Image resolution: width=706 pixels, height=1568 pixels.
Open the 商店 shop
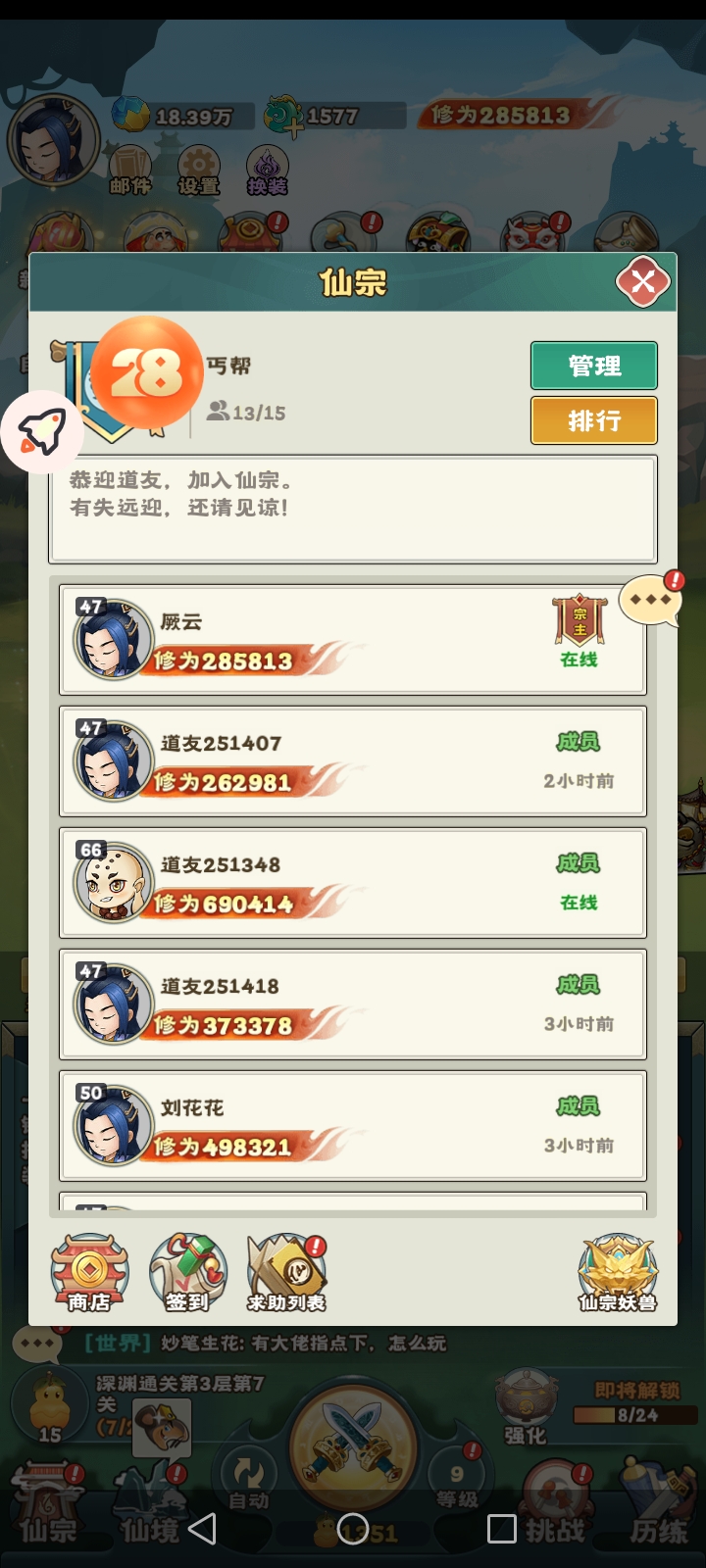89,1272
